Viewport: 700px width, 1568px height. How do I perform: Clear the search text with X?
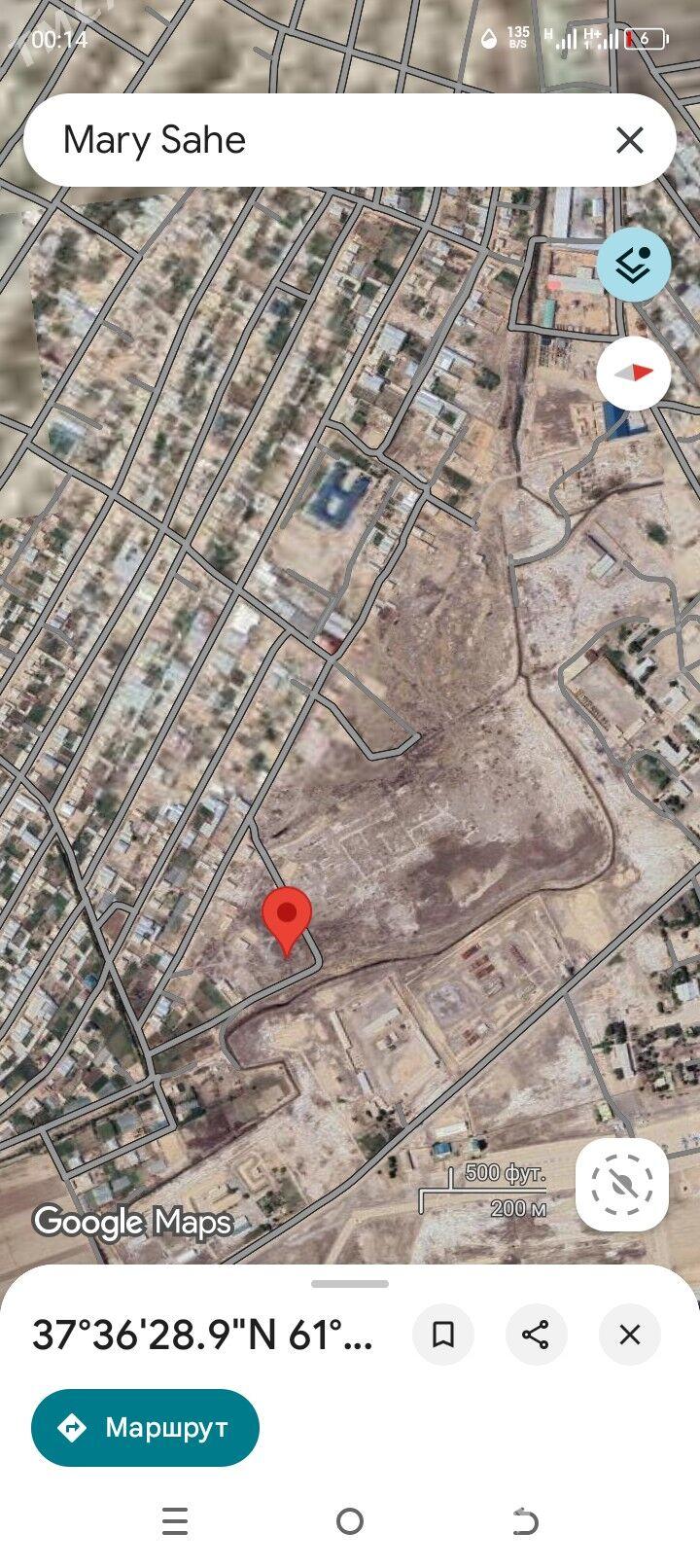click(630, 140)
